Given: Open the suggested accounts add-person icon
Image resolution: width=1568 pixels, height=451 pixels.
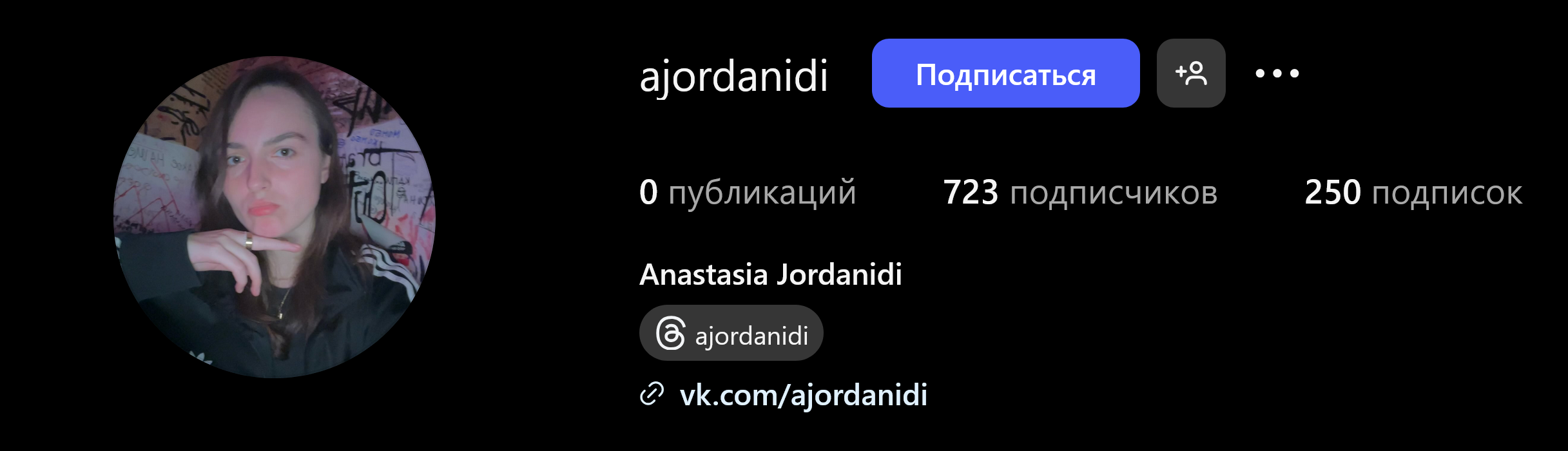Looking at the screenshot, I should coord(1191,73).
